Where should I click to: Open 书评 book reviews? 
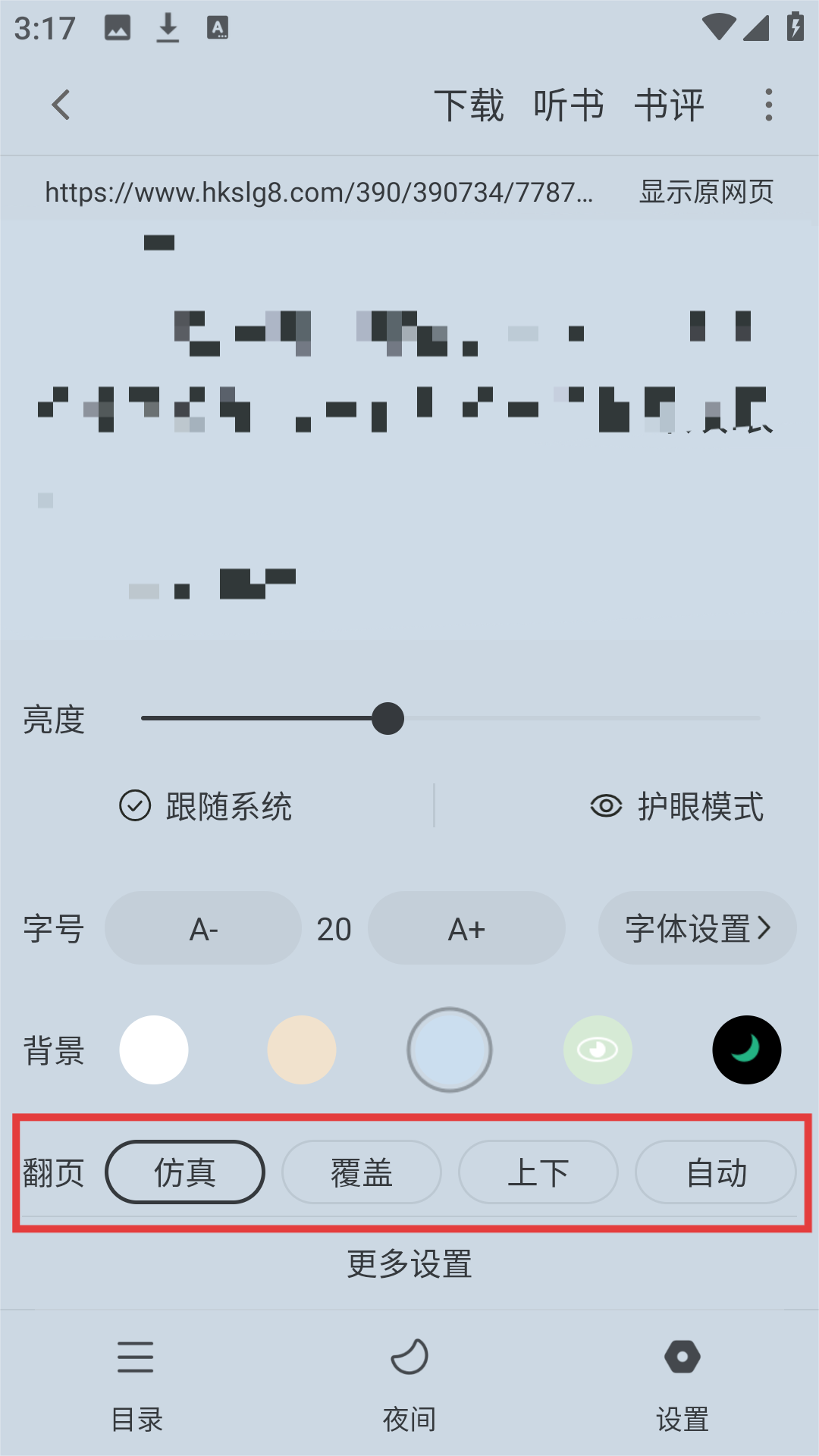coord(669,105)
